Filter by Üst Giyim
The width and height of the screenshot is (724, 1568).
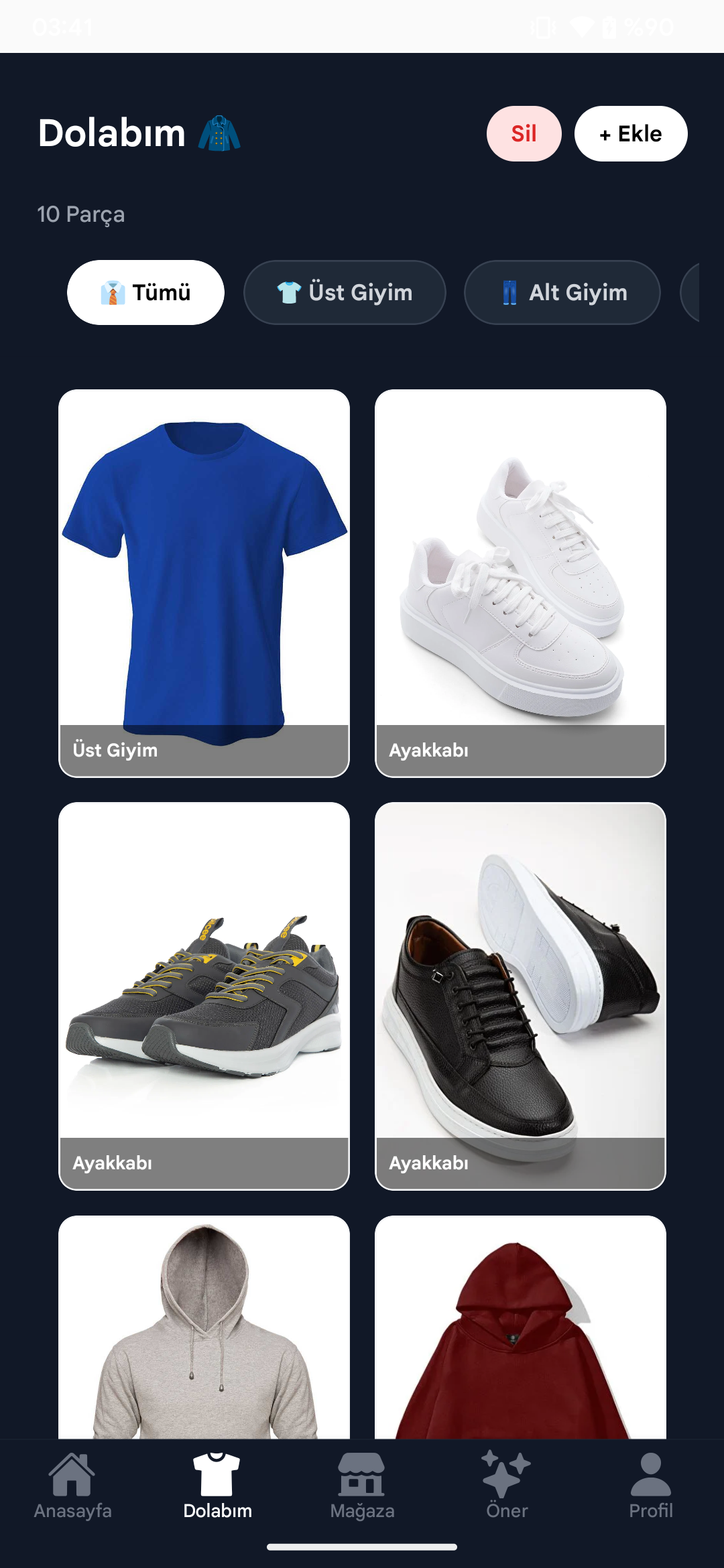click(345, 293)
